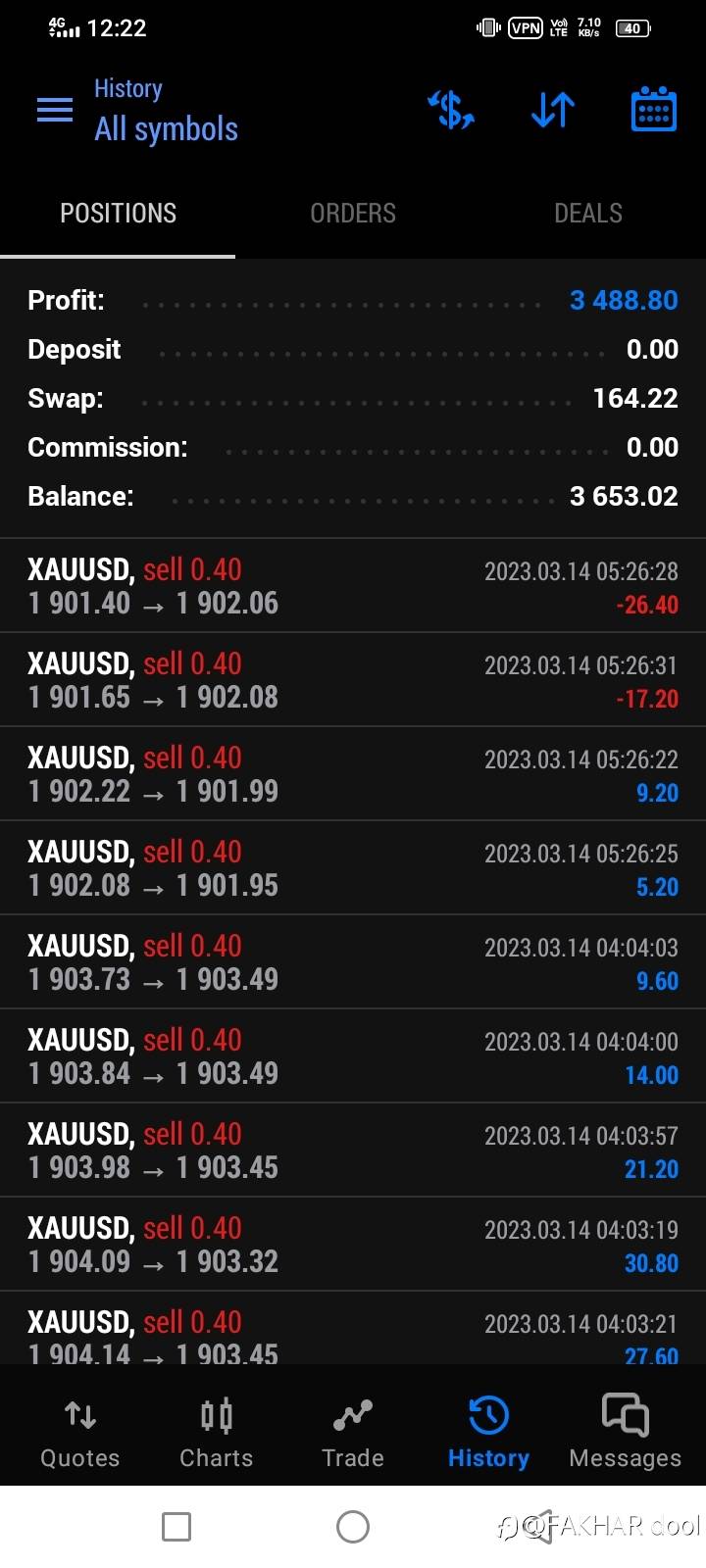The height and width of the screenshot is (1568, 706).
Task: Open the hamburger drawer menu
Action: tap(55, 110)
